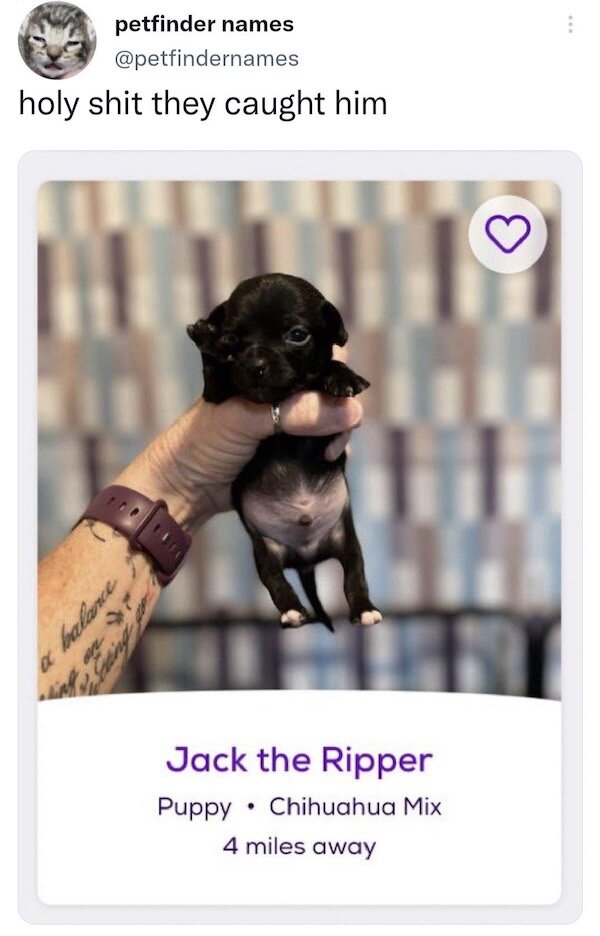Open the tweet's three-dot overflow menu
The width and height of the screenshot is (600, 936).
571,24
